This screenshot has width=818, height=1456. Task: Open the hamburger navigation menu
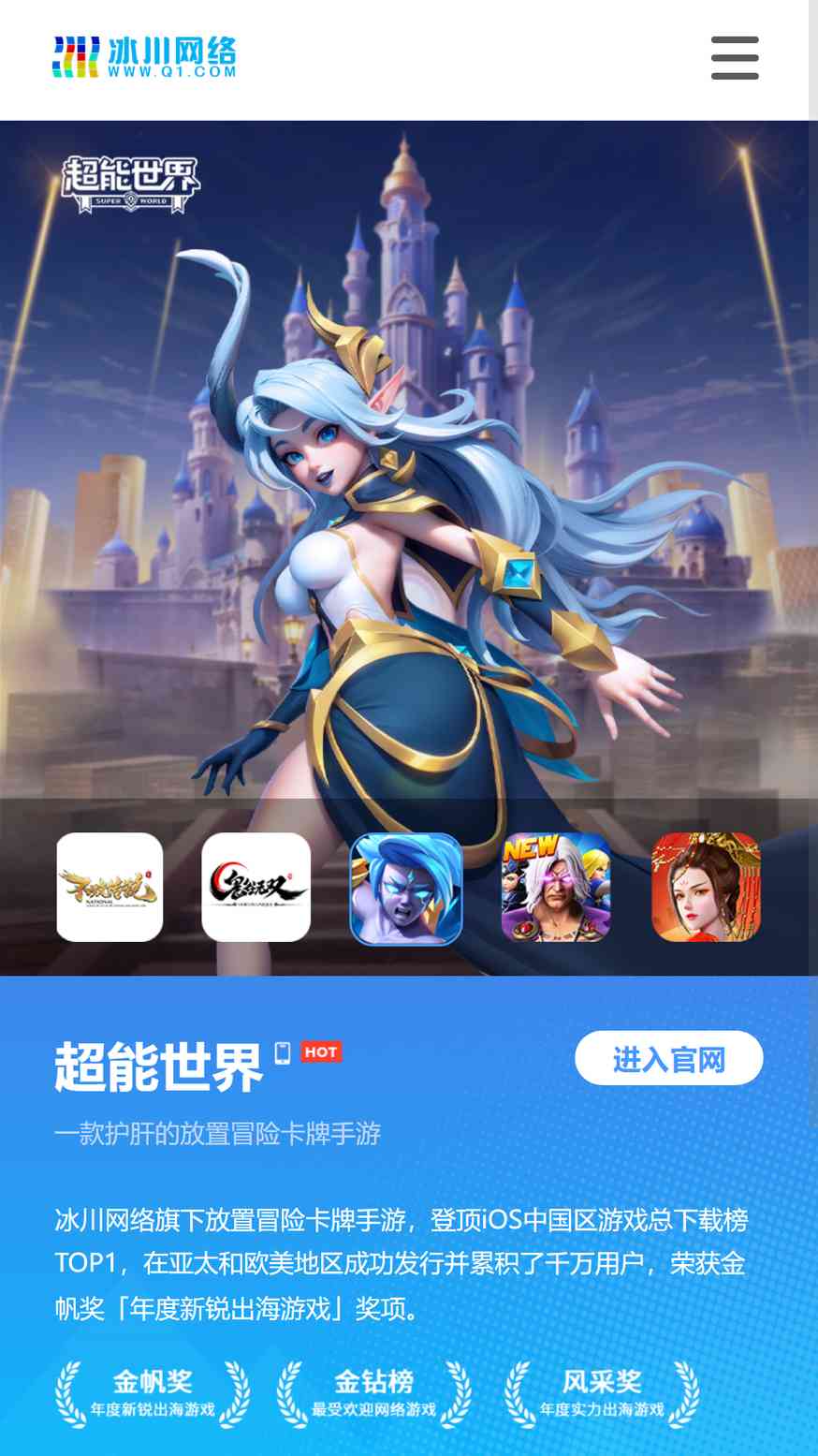[x=735, y=58]
